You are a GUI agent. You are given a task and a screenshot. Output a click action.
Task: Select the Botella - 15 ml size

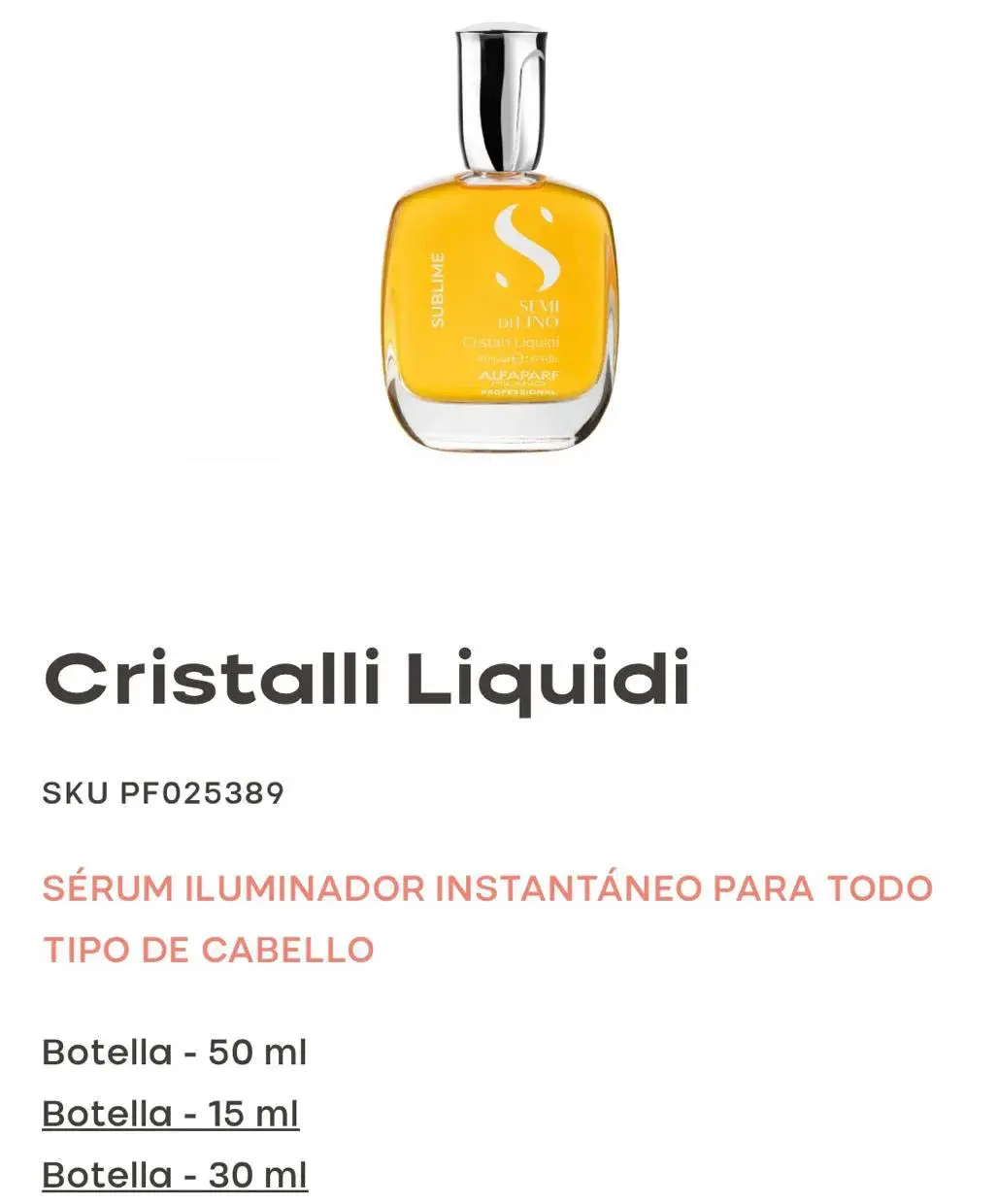click(x=170, y=1113)
